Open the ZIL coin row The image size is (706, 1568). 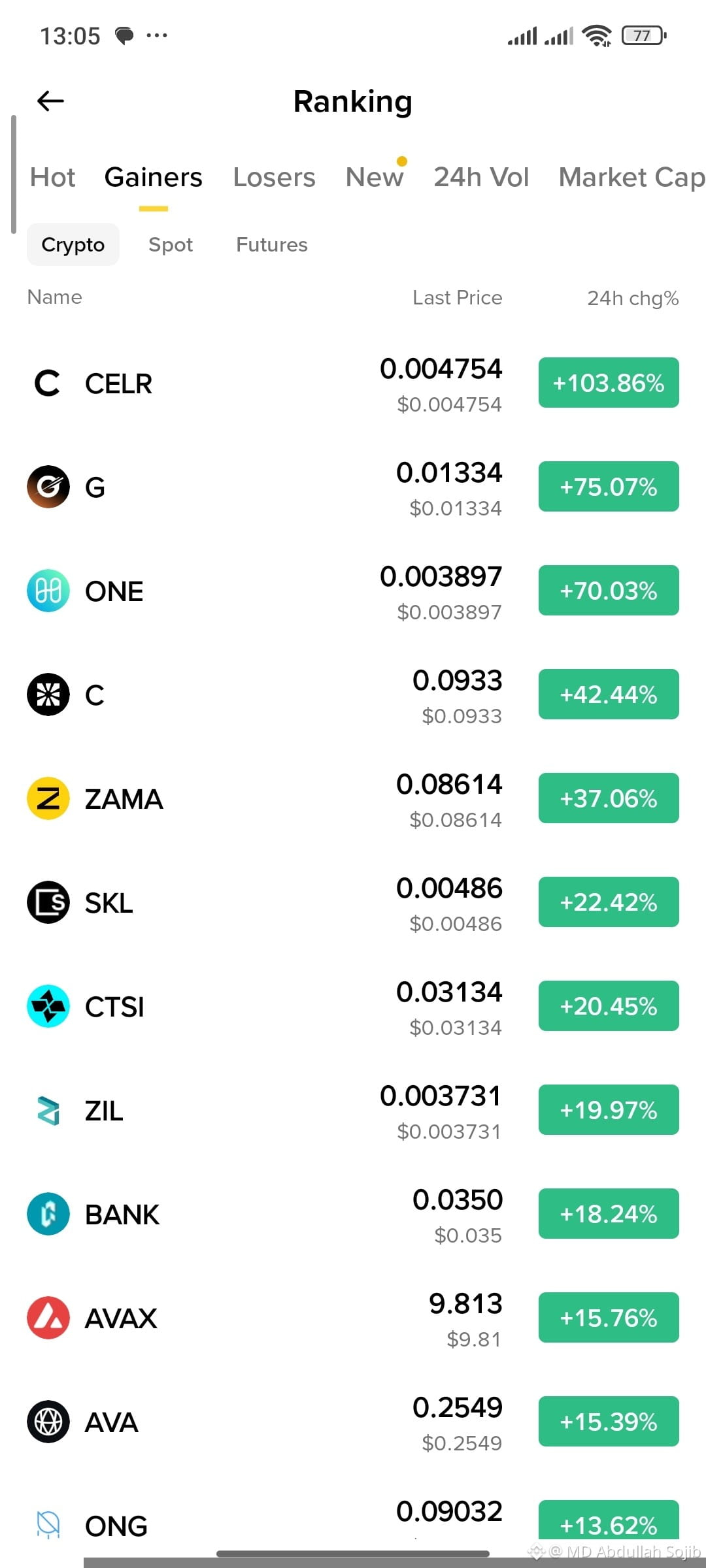point(353,1110)
